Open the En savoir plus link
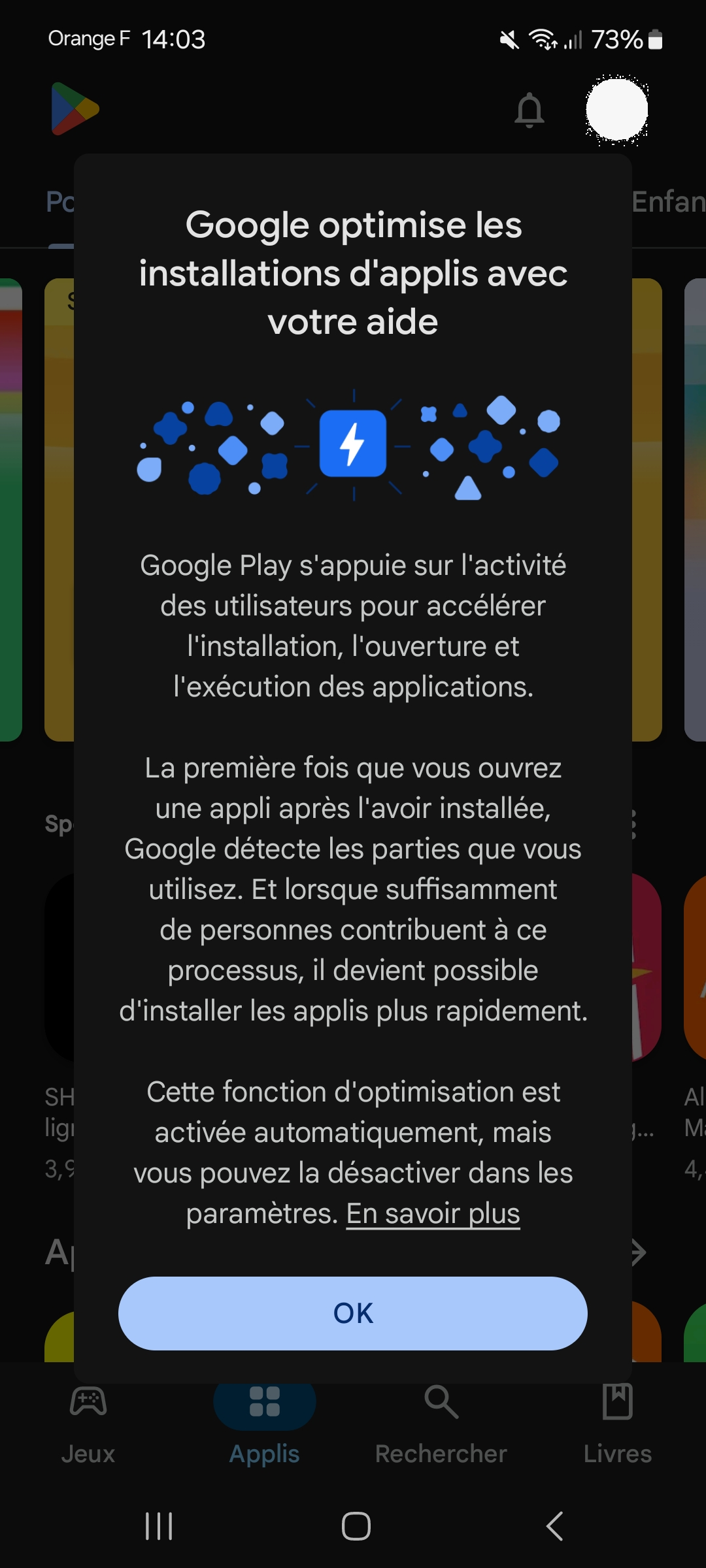The width and height of the screenshot is (706, 1568). tap(433, 1214)
